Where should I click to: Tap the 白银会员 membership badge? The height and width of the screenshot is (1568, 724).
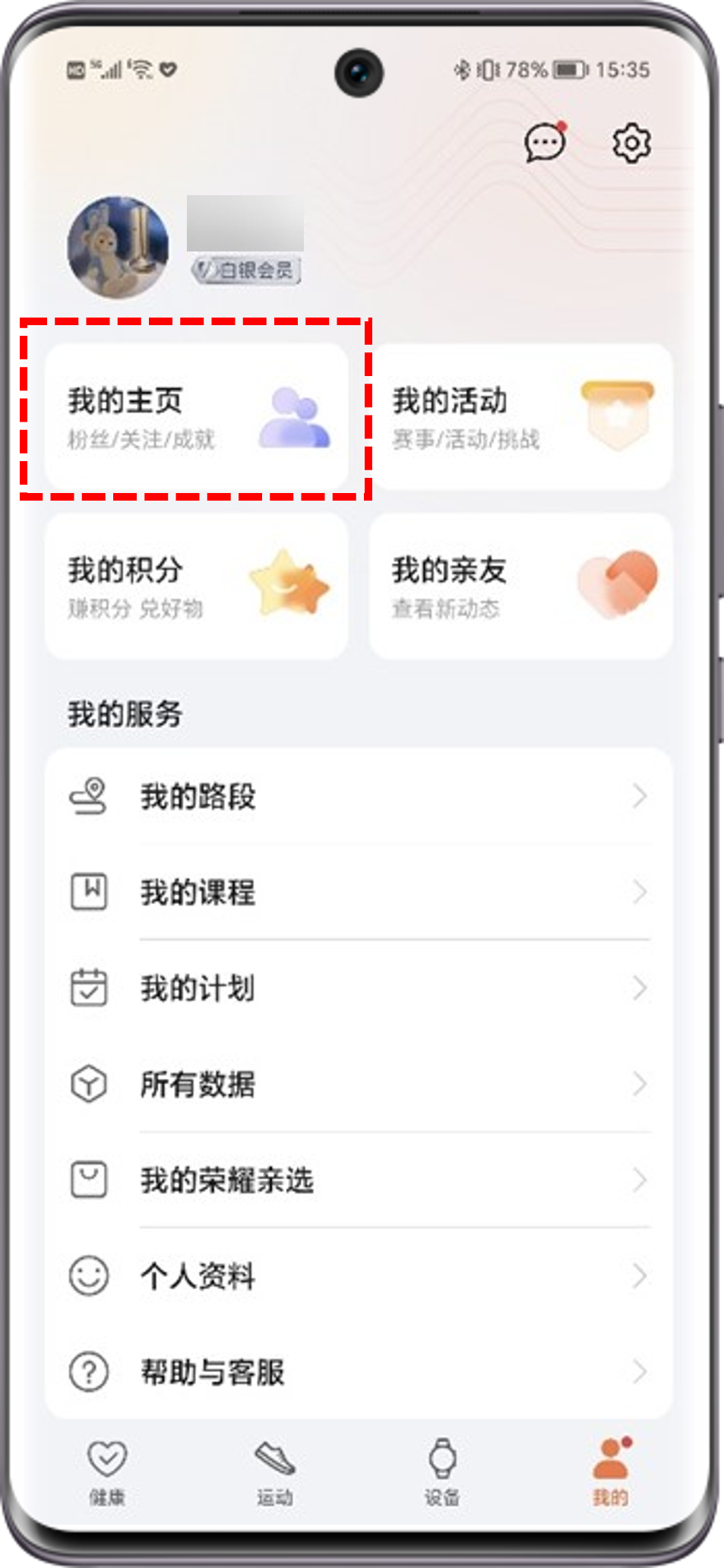coord(245,270)
